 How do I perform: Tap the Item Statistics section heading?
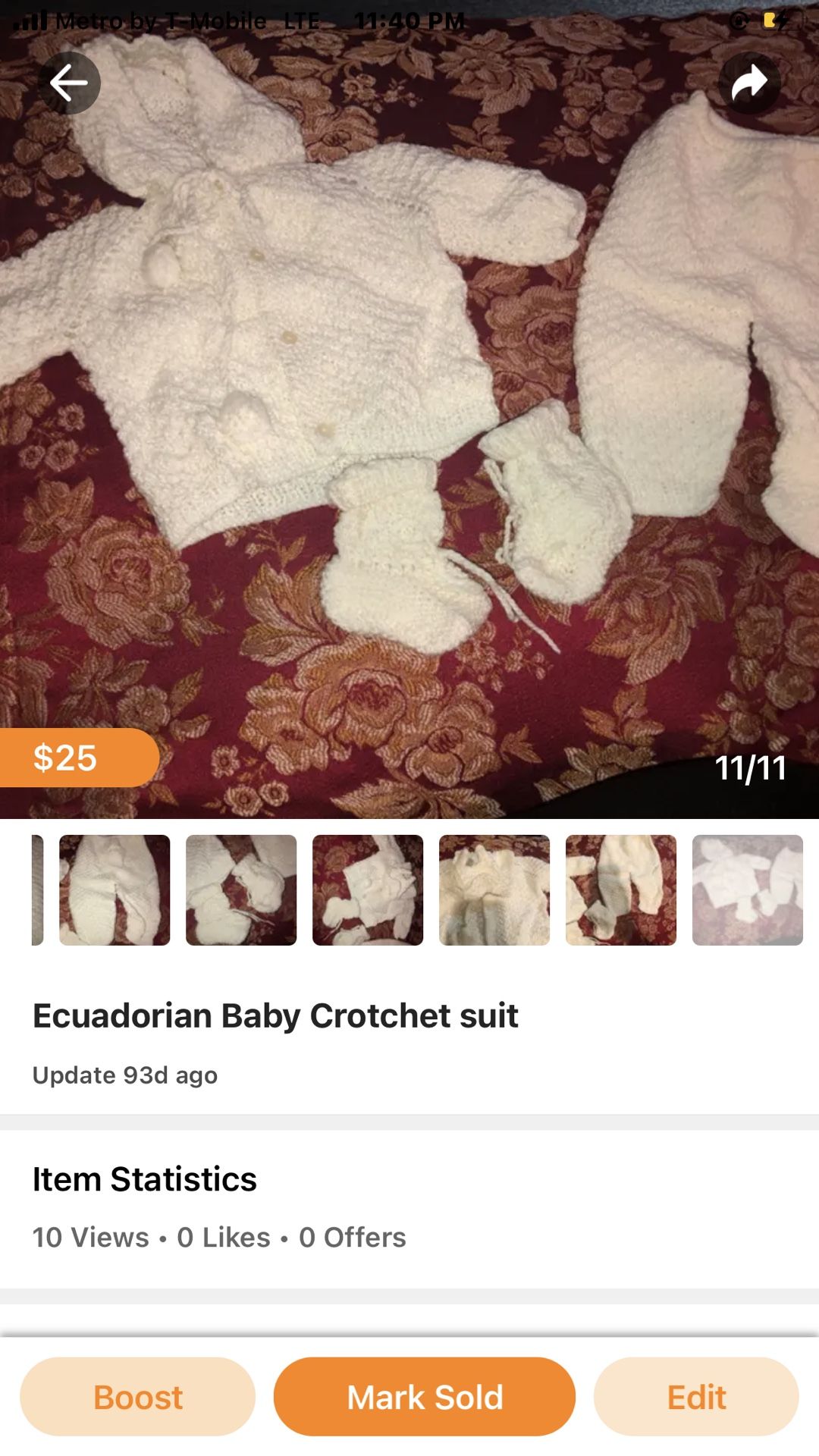[146, 1178]
